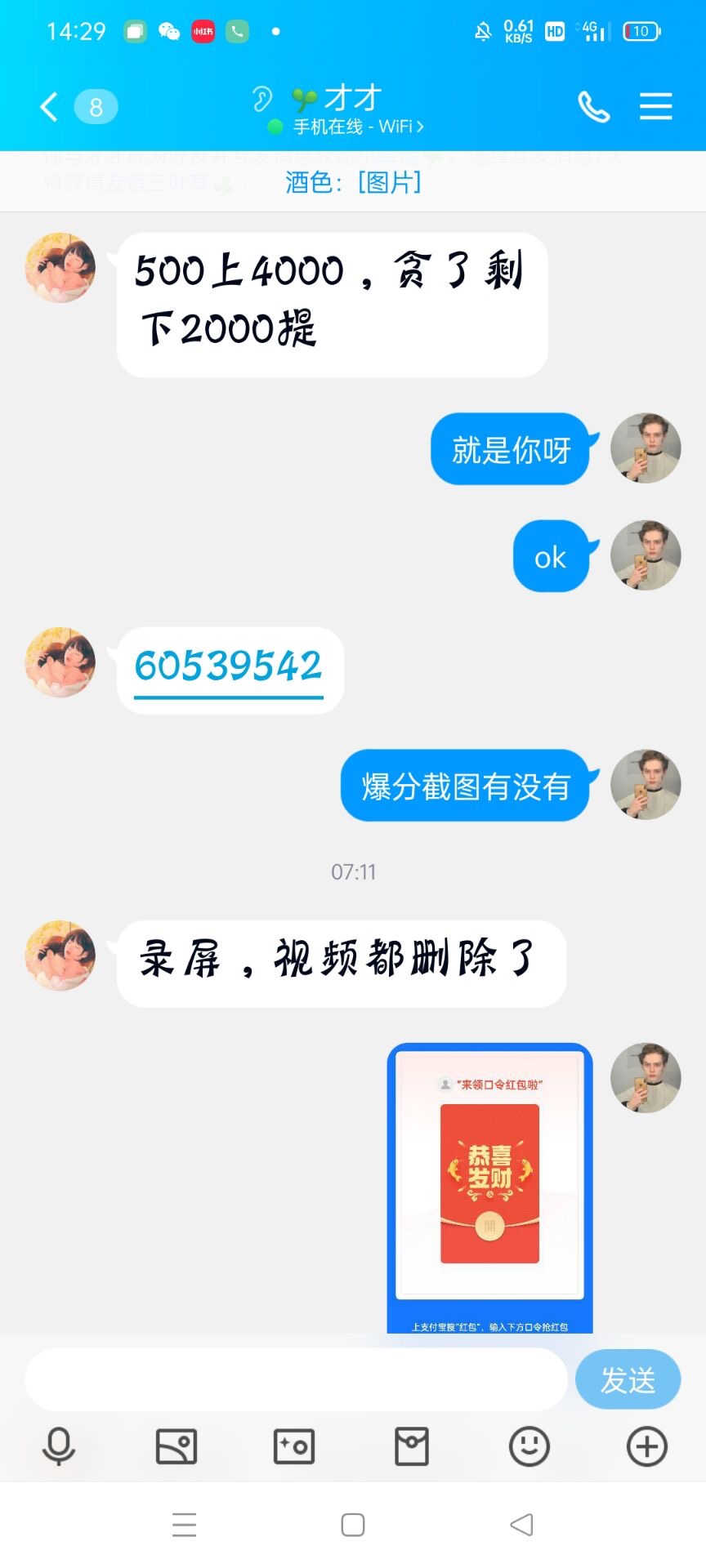Open the photo gallery picker
The height and width of the screenshot is (1568, 706).
(x=176, y=1446)
